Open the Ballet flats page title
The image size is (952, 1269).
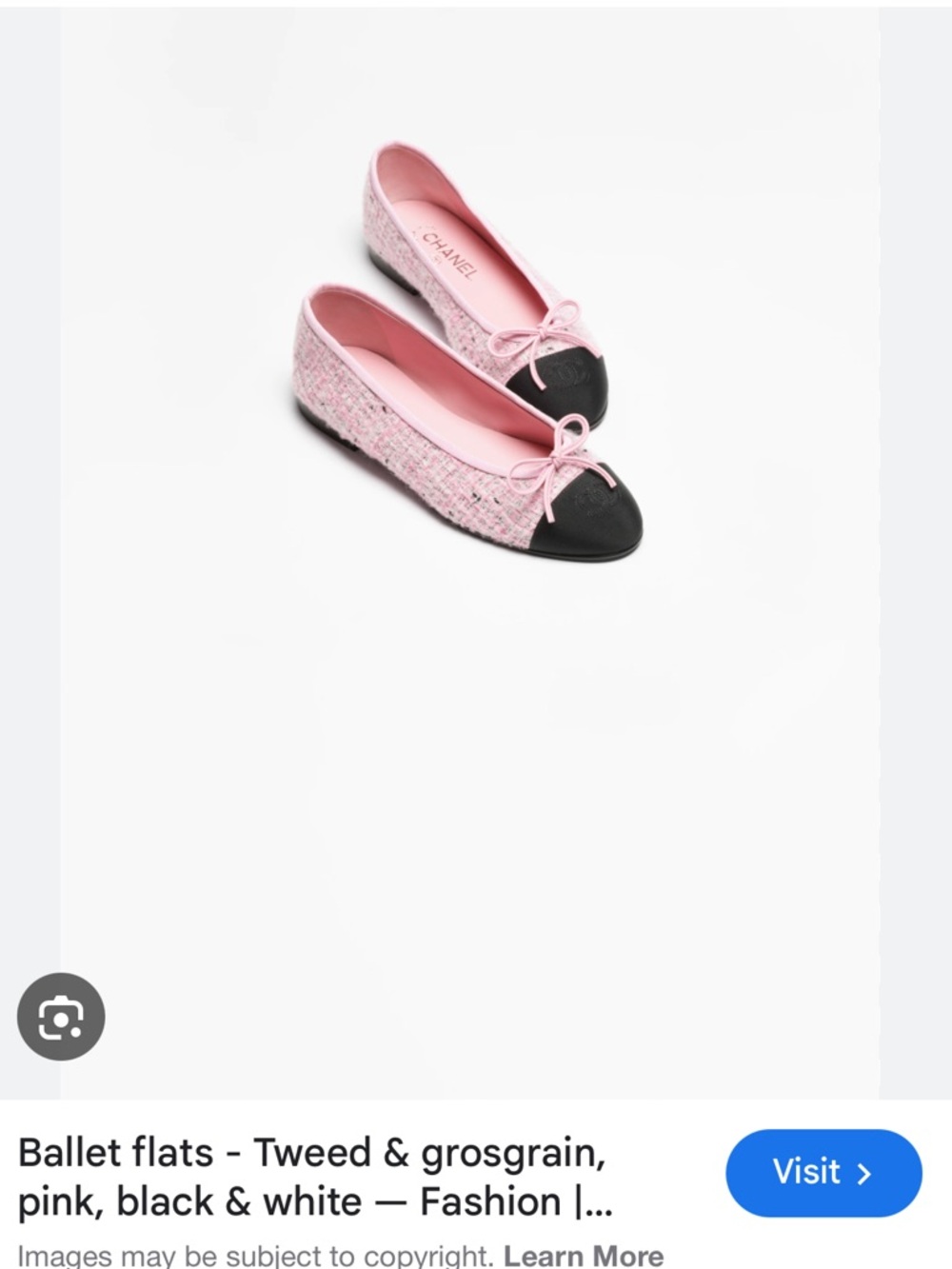click(x=314, y=1177)
